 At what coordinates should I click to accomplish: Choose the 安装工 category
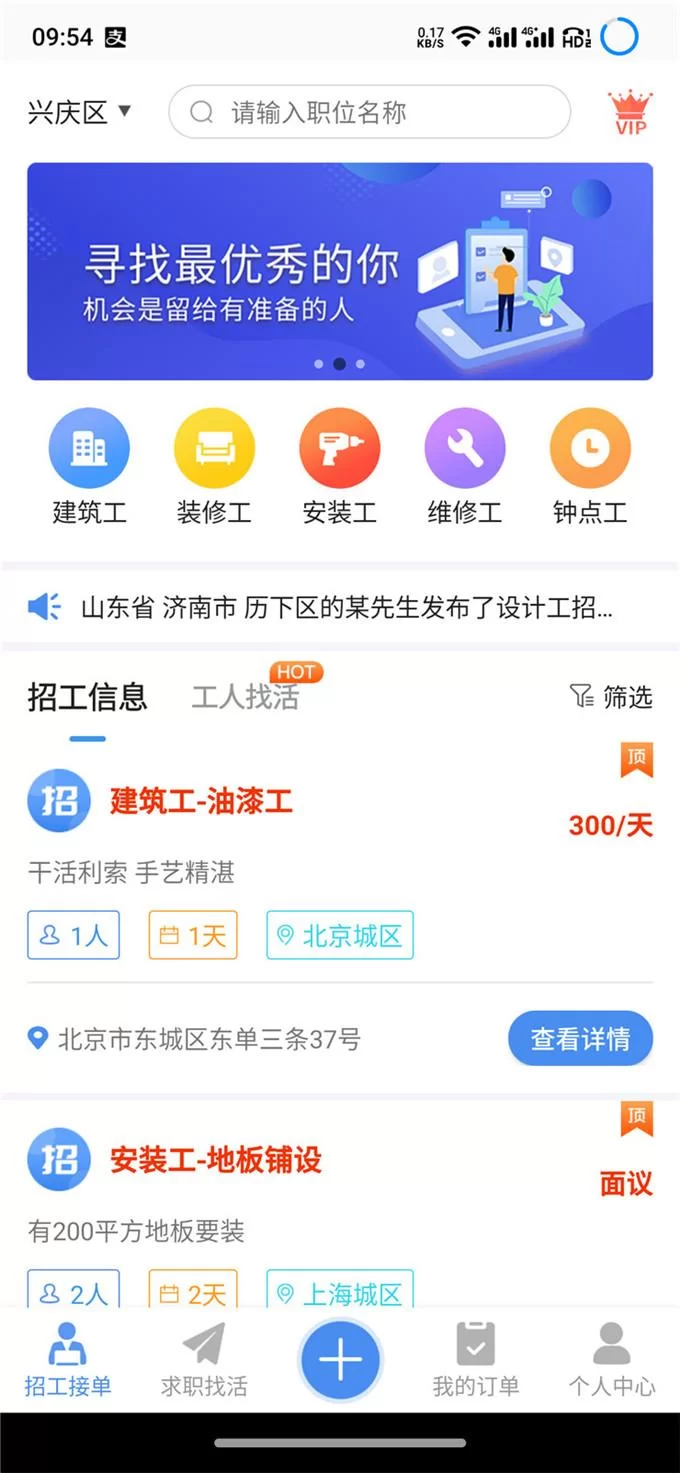pyautogui.click(x=340, y=467)
